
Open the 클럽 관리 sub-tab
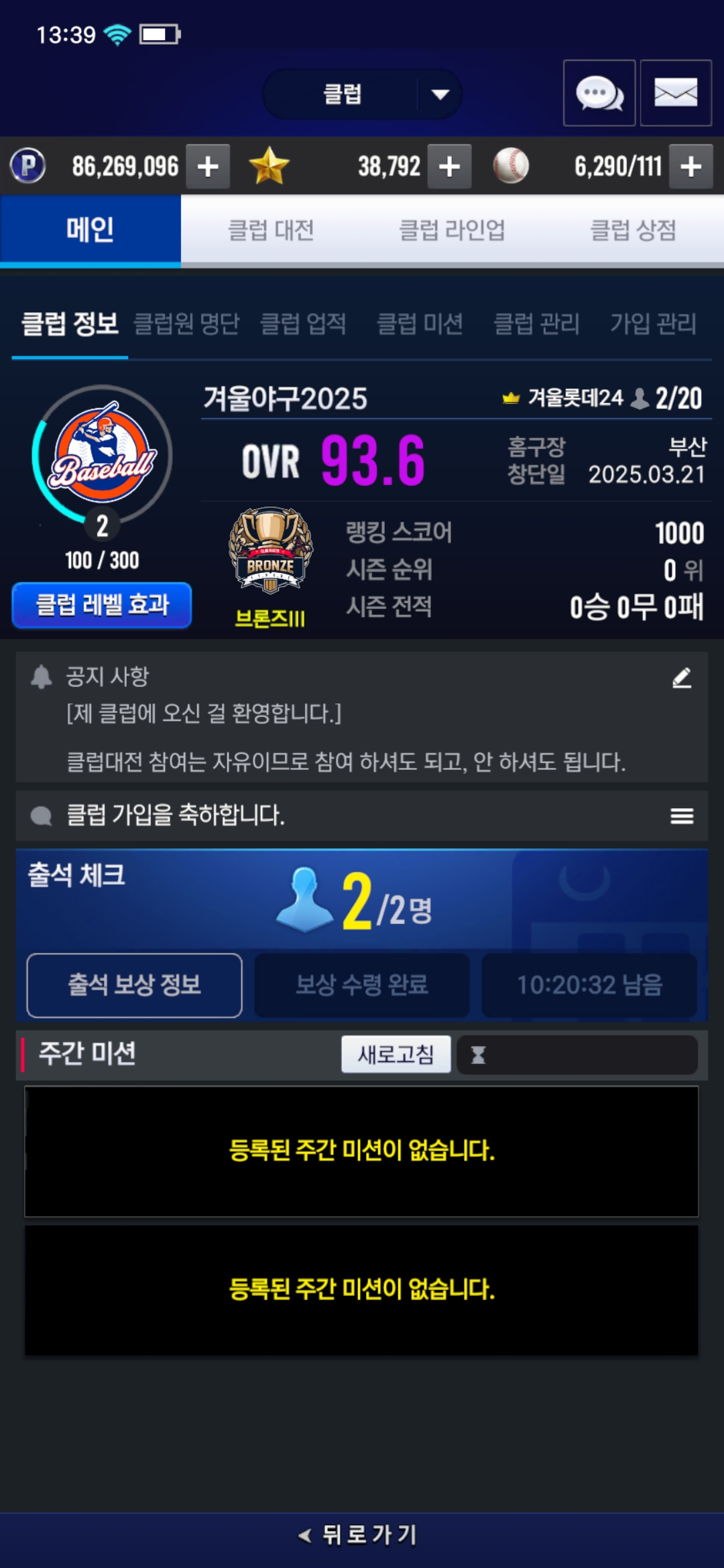tap(536, 324)
